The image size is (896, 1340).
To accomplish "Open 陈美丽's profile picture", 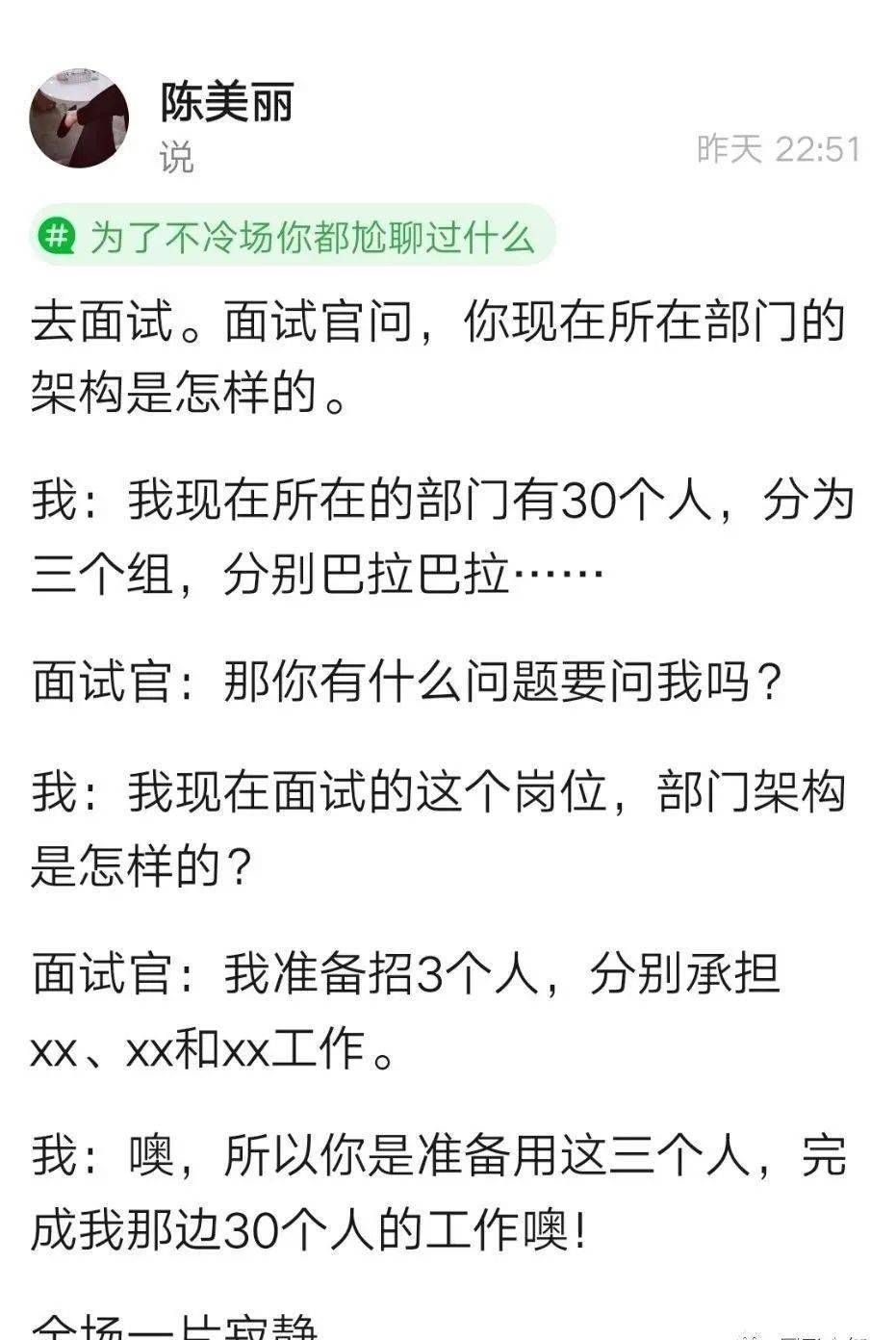I will point(80,118).
